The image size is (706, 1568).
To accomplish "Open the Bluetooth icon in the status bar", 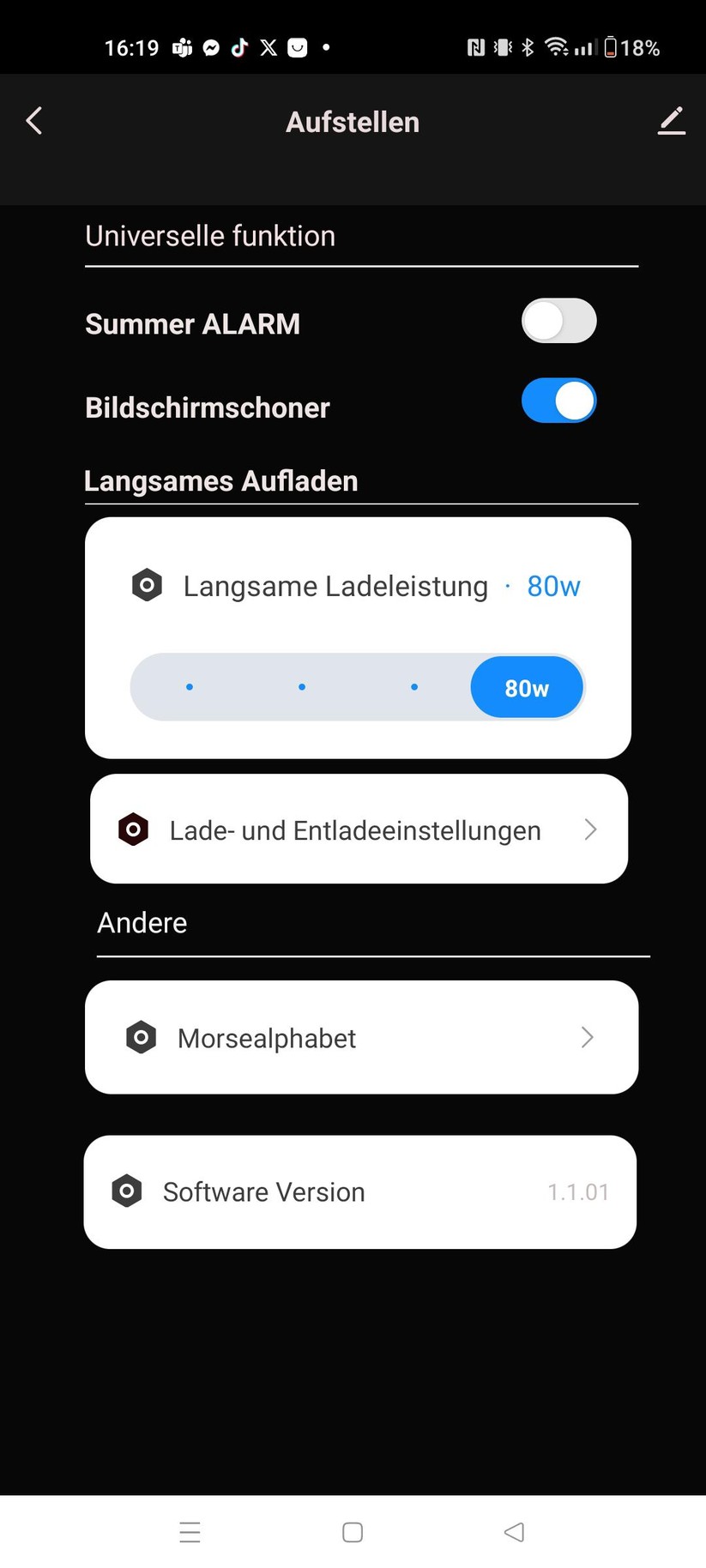I will click(527, 47).
